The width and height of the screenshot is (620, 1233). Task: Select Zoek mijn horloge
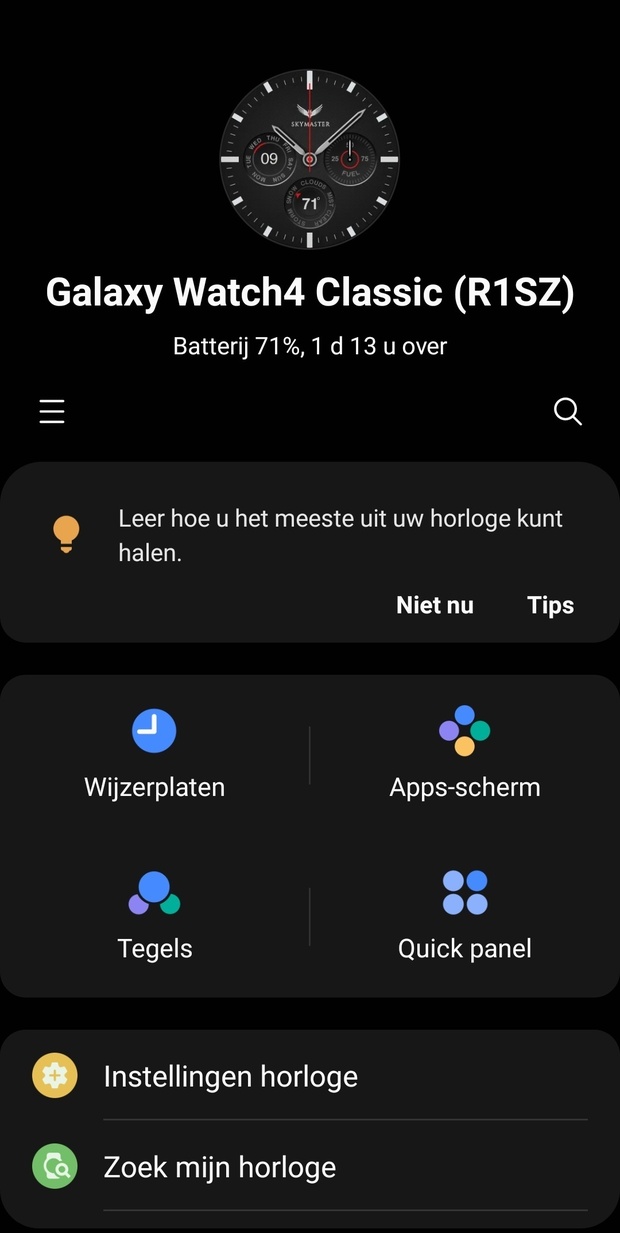(x=220, y=1168)
